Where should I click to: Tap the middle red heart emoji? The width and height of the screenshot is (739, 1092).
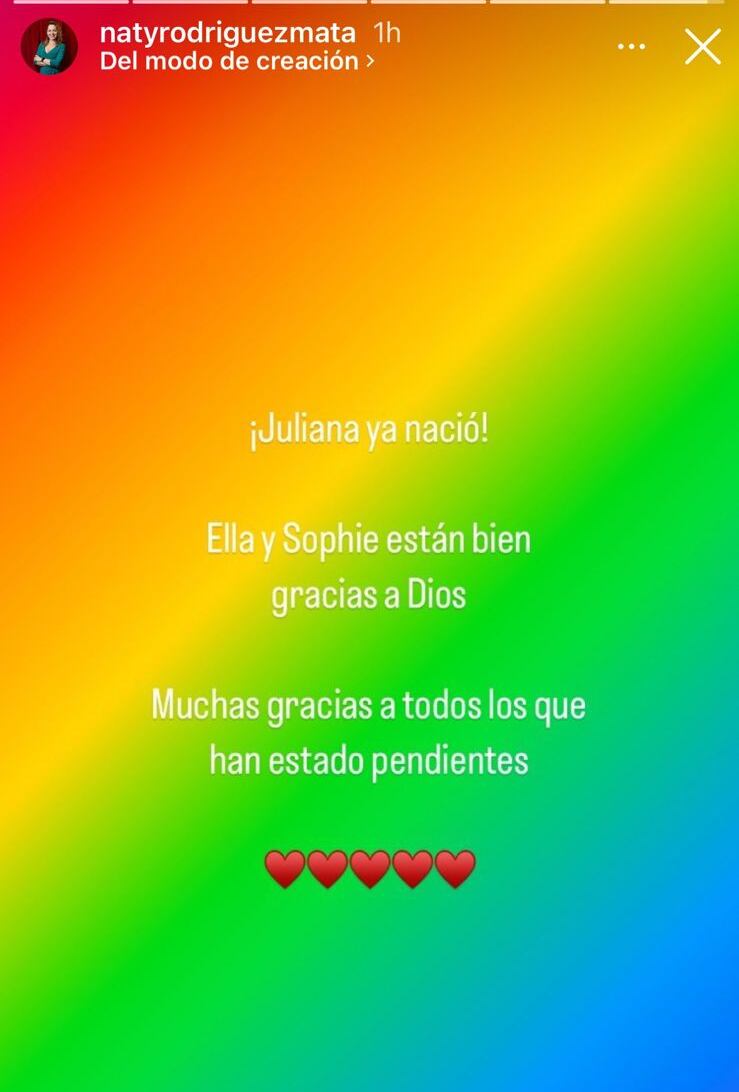[x=369, y=868]
